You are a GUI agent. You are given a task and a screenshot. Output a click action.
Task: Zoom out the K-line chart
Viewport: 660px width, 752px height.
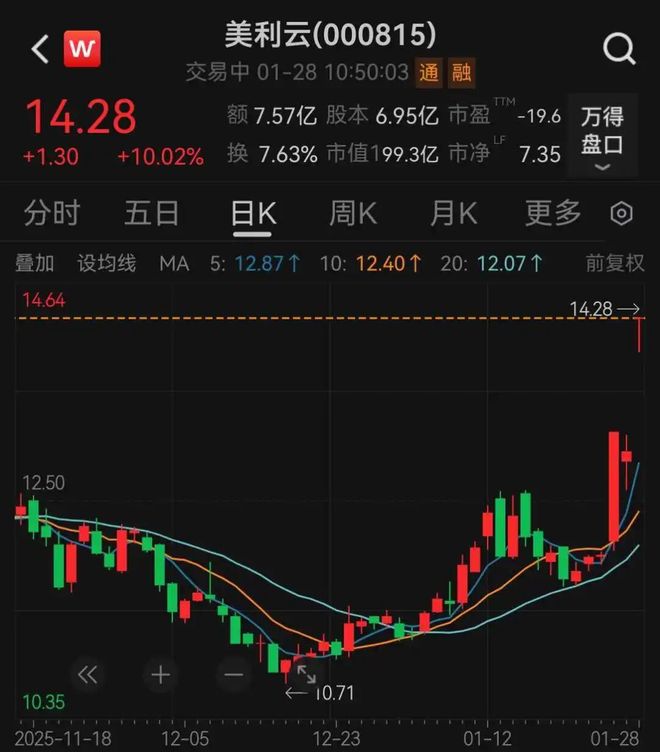pyautogui.click(x=233, y=674)
